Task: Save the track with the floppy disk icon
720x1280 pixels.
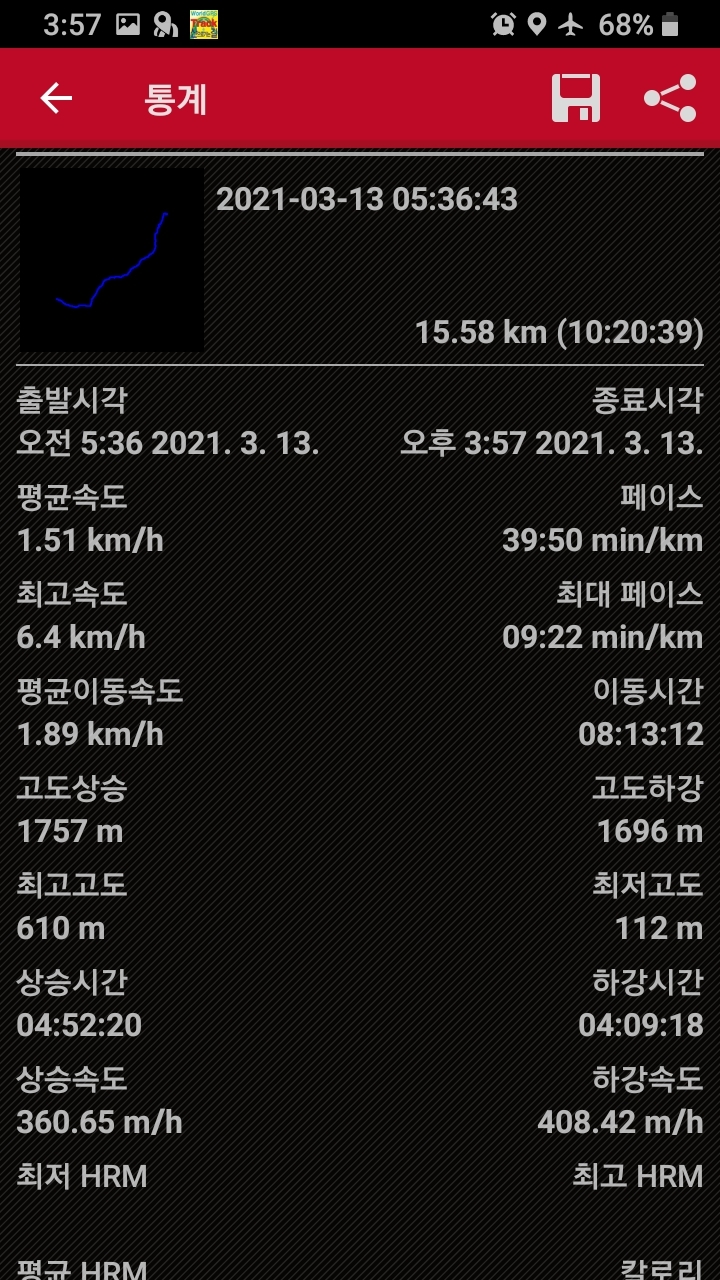Action: pyautogui.click(x=576, y=98)
